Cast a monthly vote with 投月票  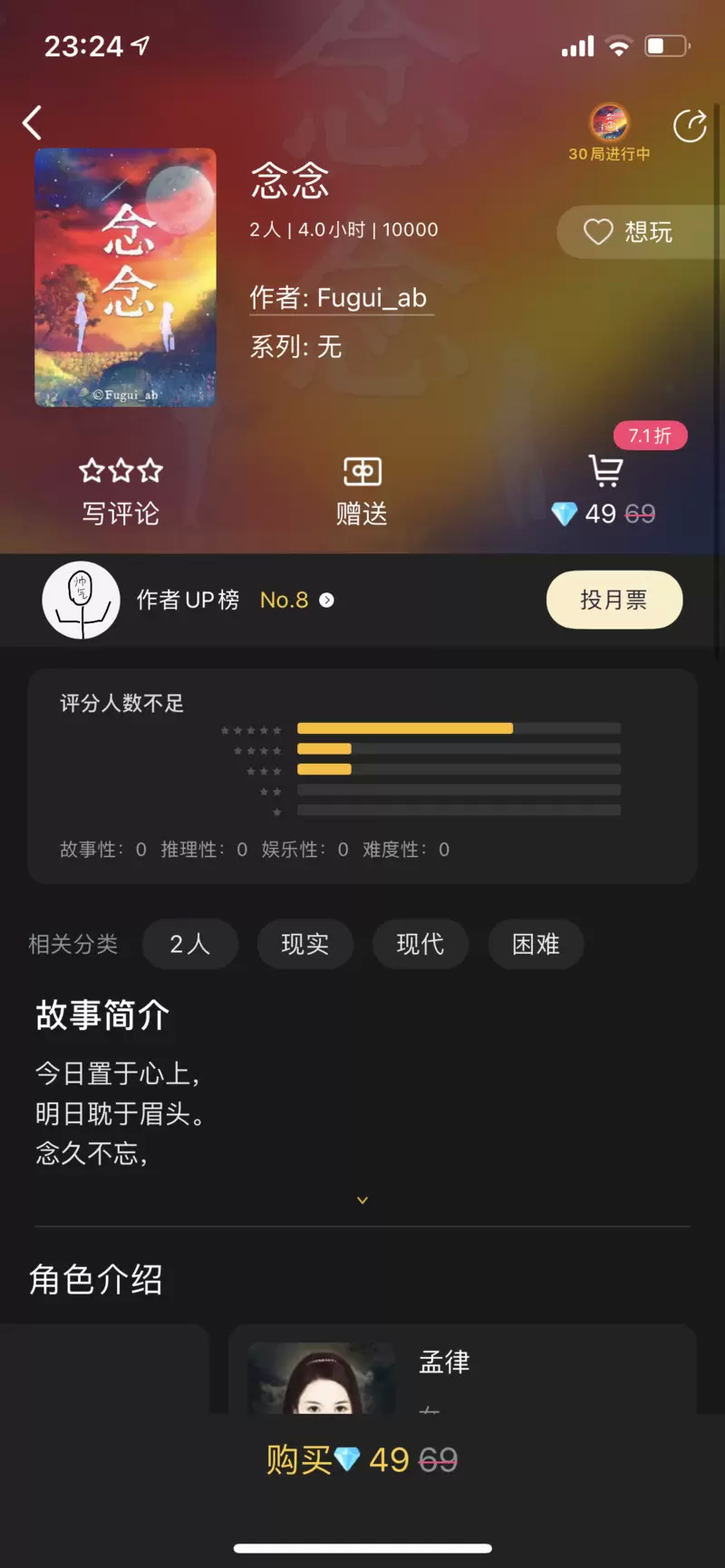614,600
